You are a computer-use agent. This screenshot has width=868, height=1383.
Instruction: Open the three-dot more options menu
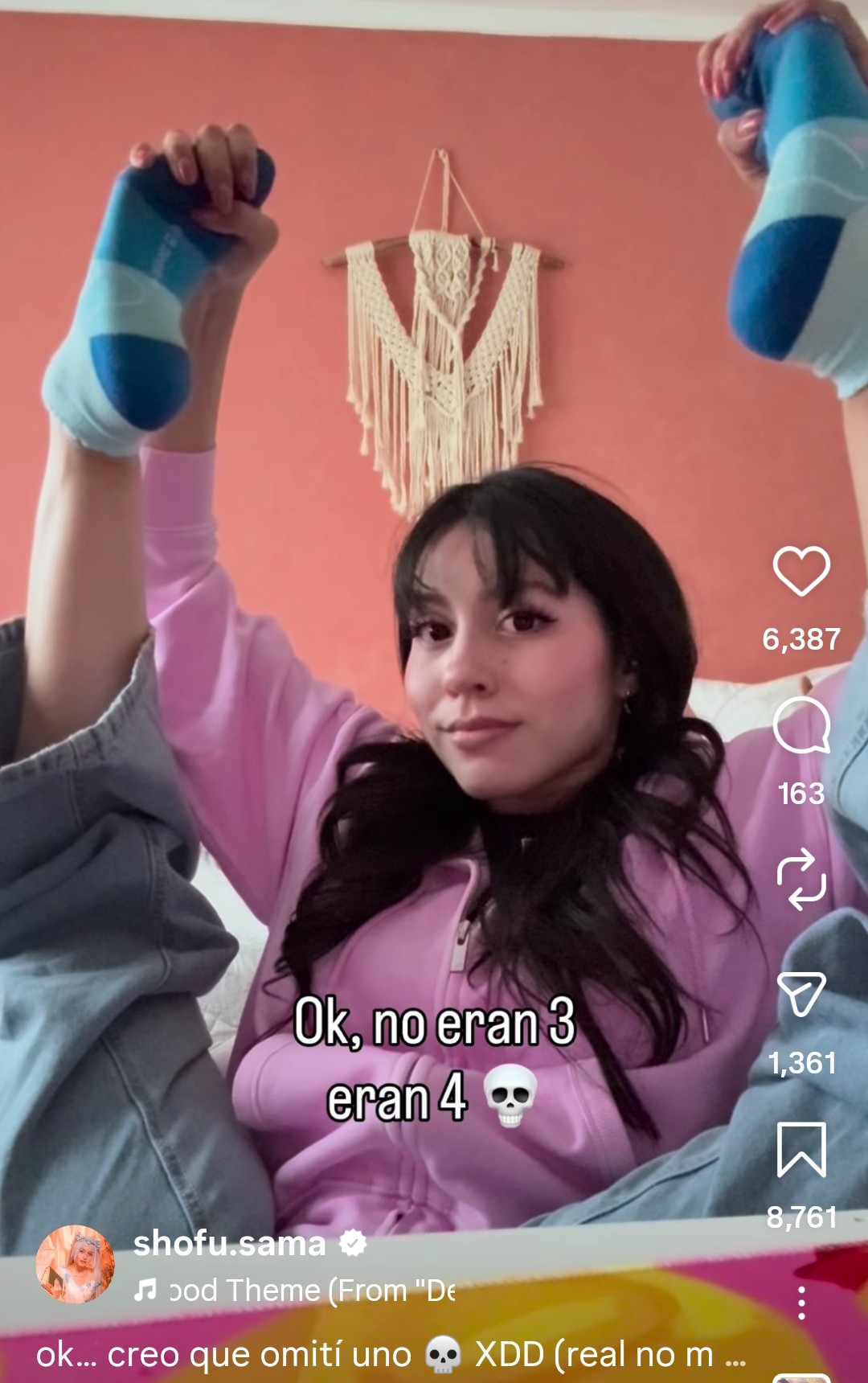tap(801, 1303)
